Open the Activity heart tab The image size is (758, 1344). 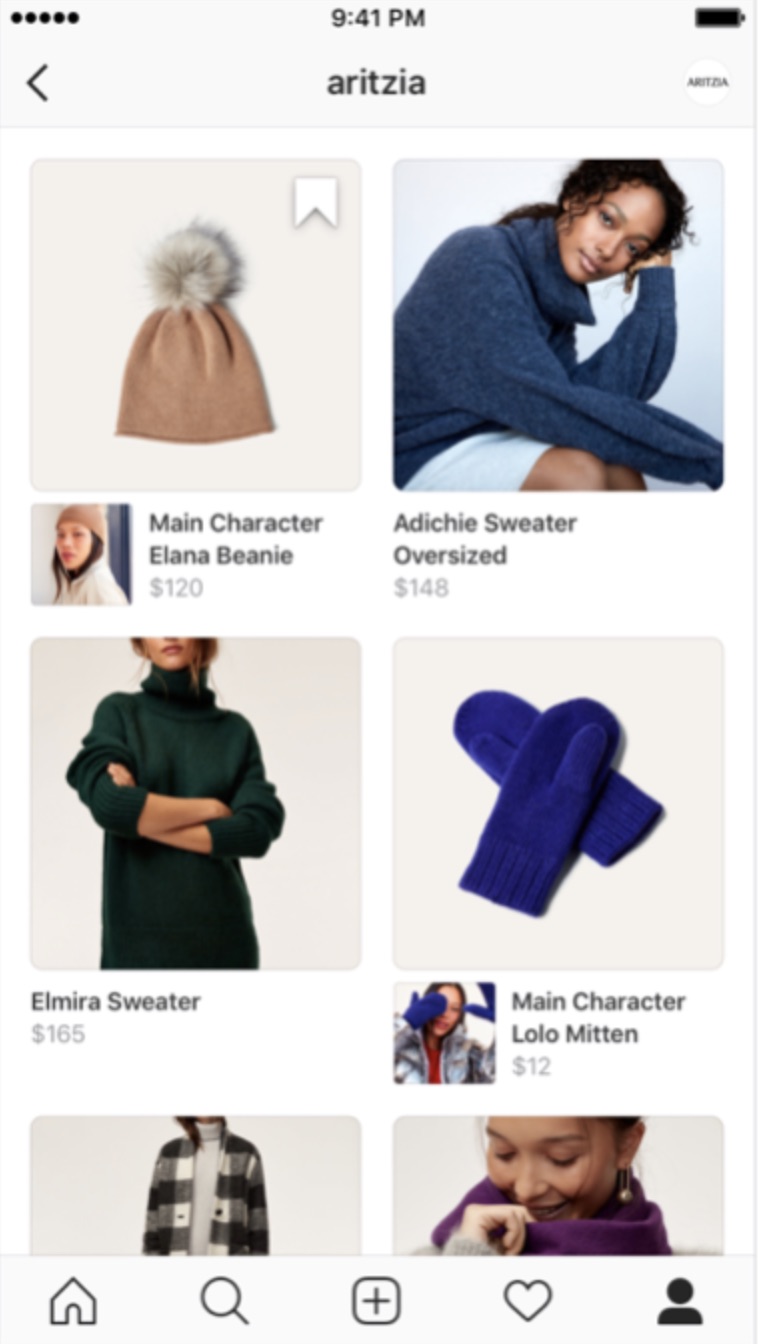coord(528,1301)
